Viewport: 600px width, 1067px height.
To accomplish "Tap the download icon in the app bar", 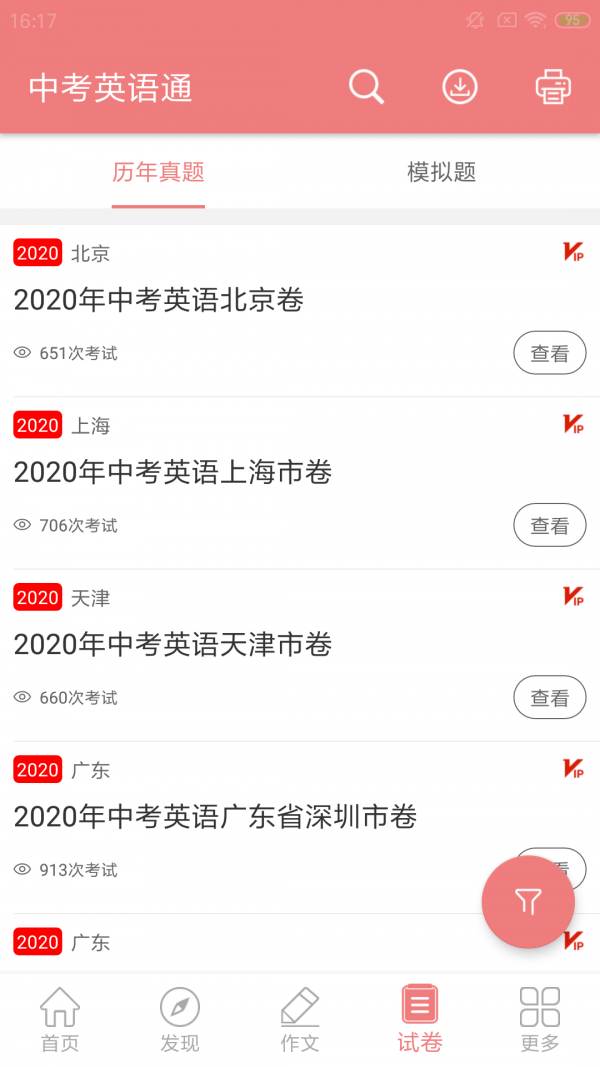I will point(460,87).
